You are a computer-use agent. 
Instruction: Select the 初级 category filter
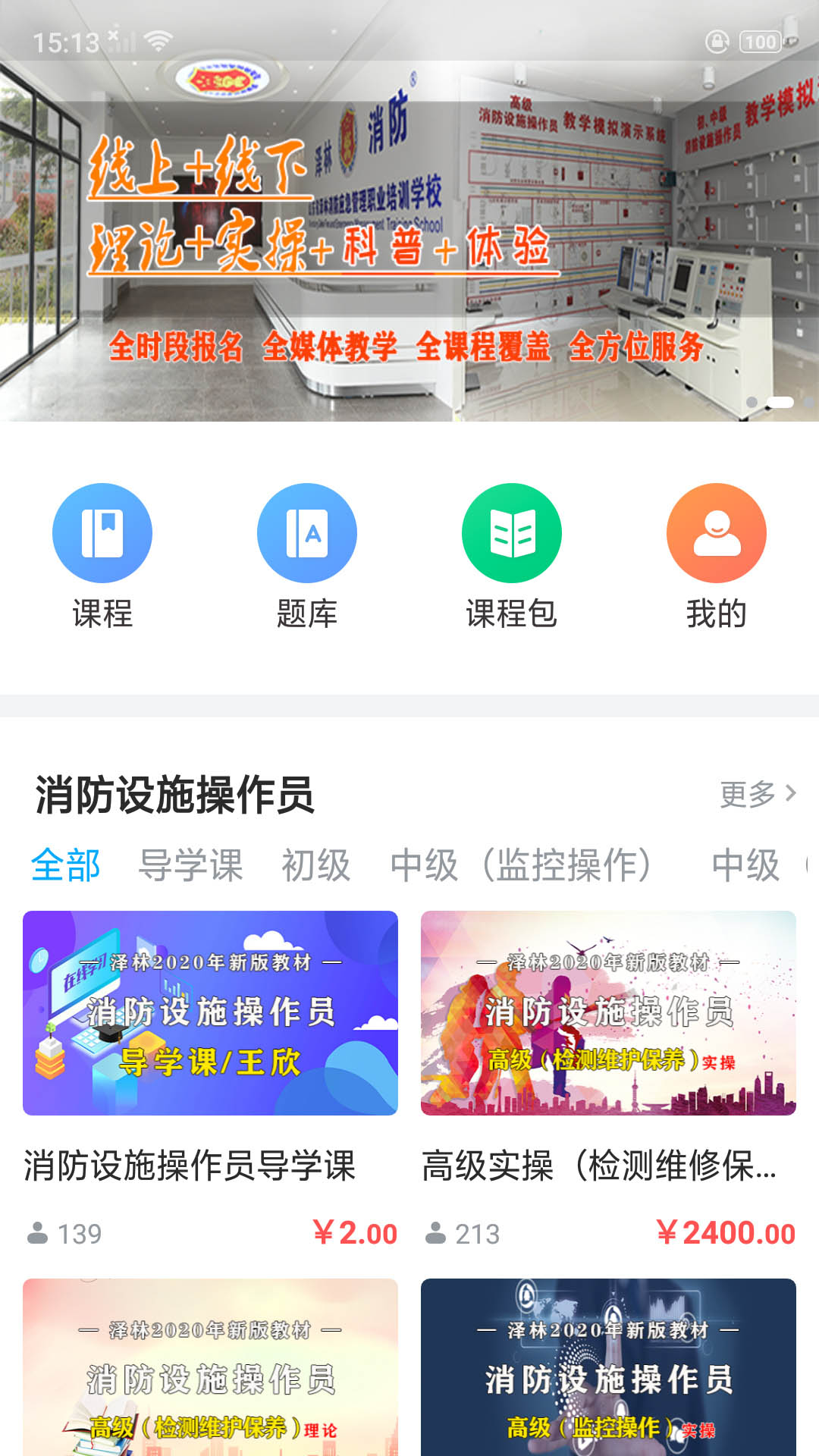pyautogui.click(x=316, y=864)
